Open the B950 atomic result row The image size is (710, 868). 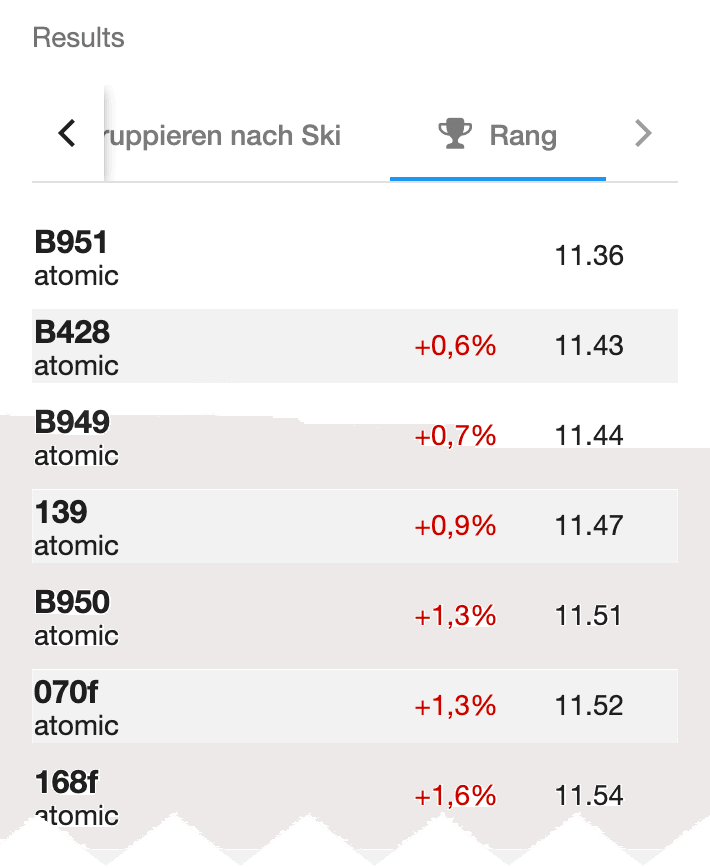(x=355, y=616)
